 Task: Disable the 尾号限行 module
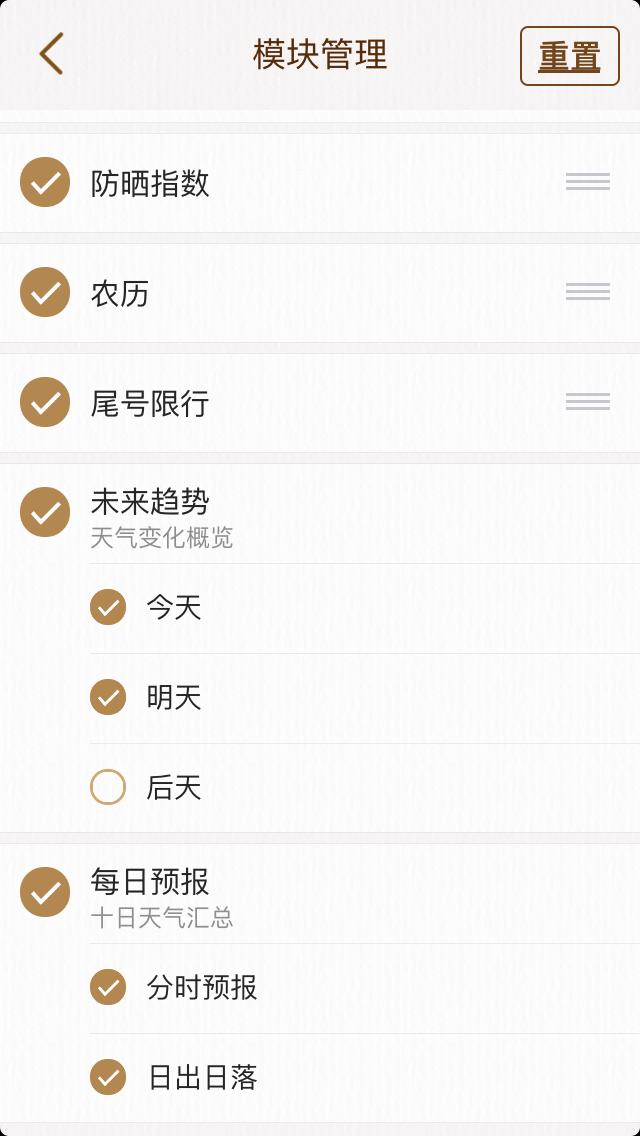click(45, 402)
